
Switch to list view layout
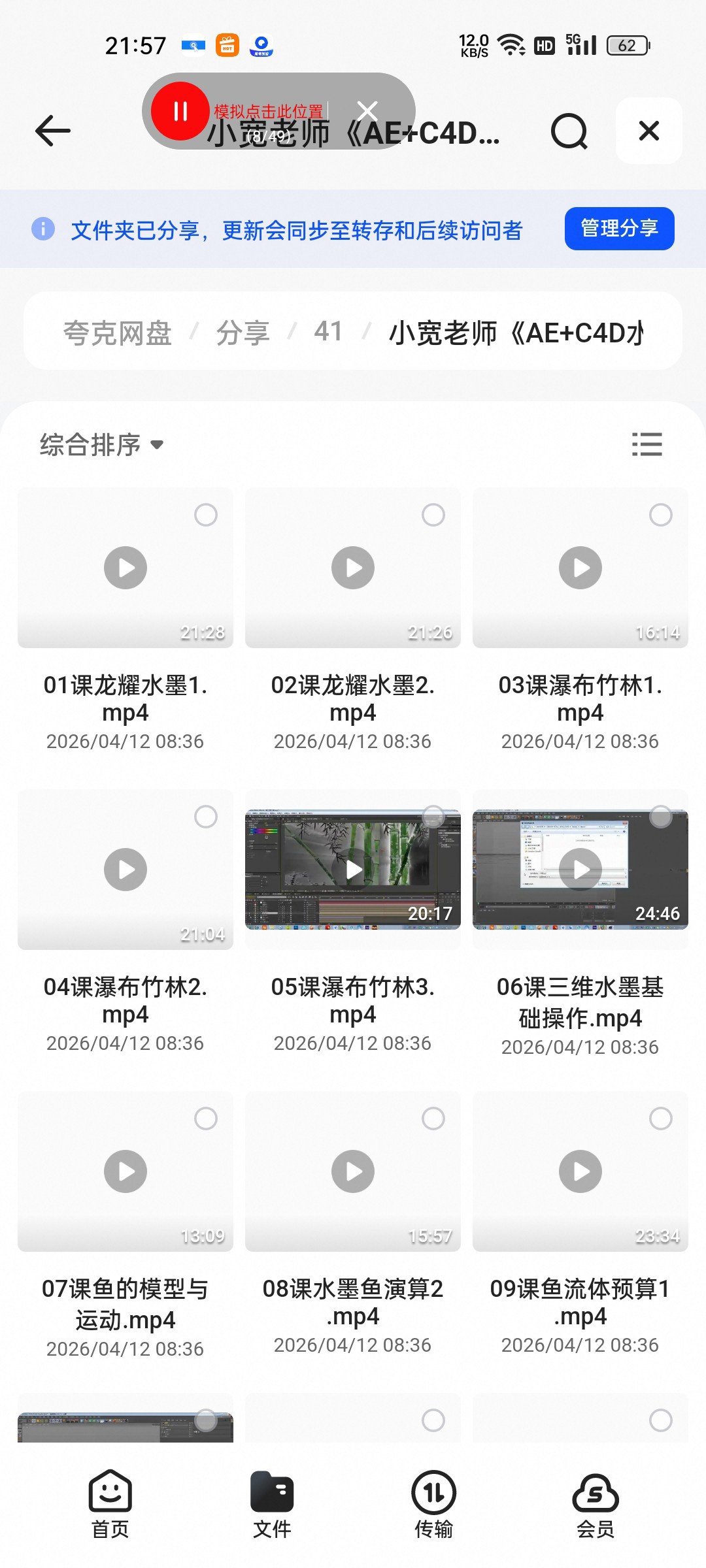[x=647, y=444]
